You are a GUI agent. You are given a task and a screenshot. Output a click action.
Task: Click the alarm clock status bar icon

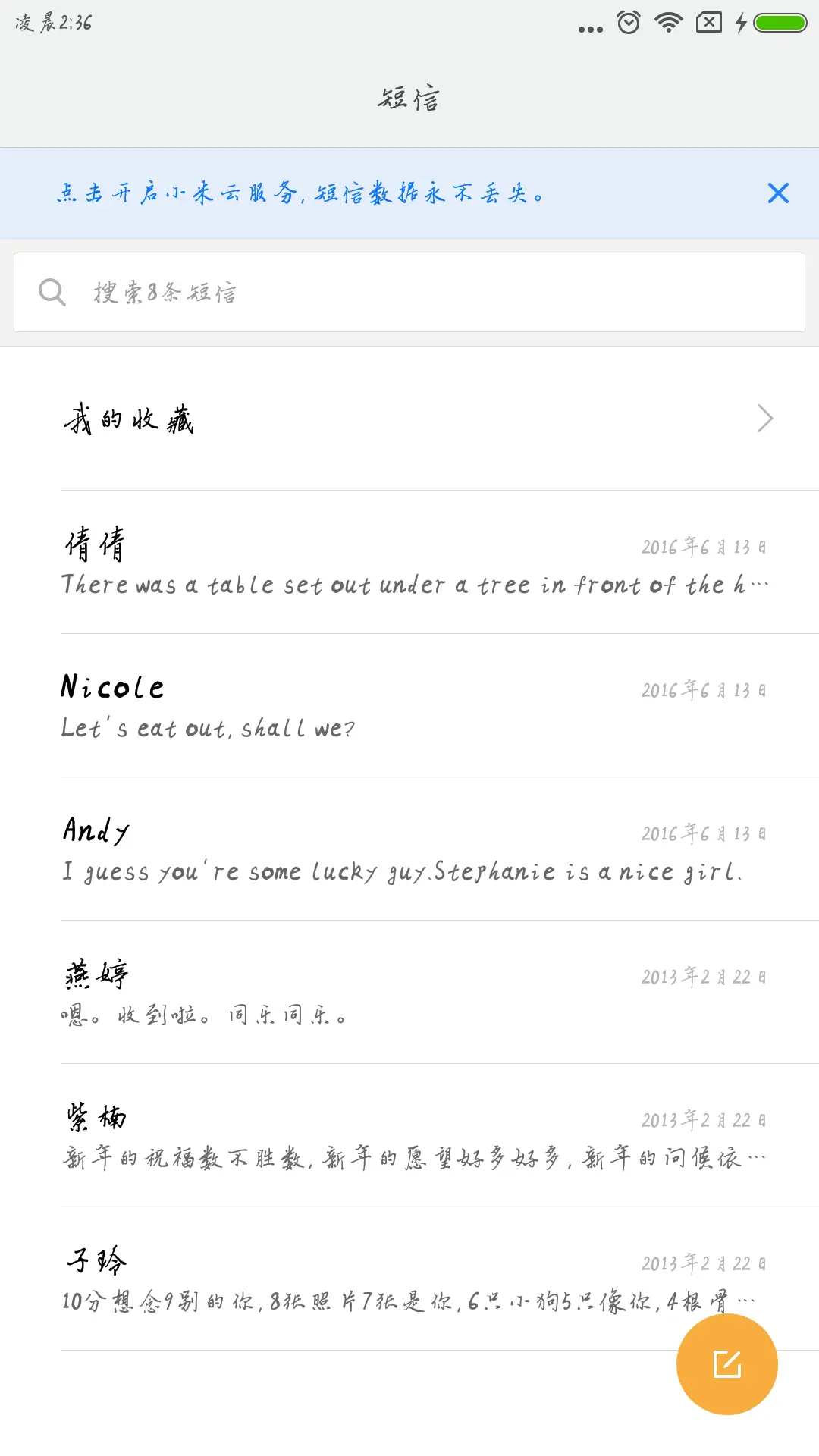coord(627,22)
